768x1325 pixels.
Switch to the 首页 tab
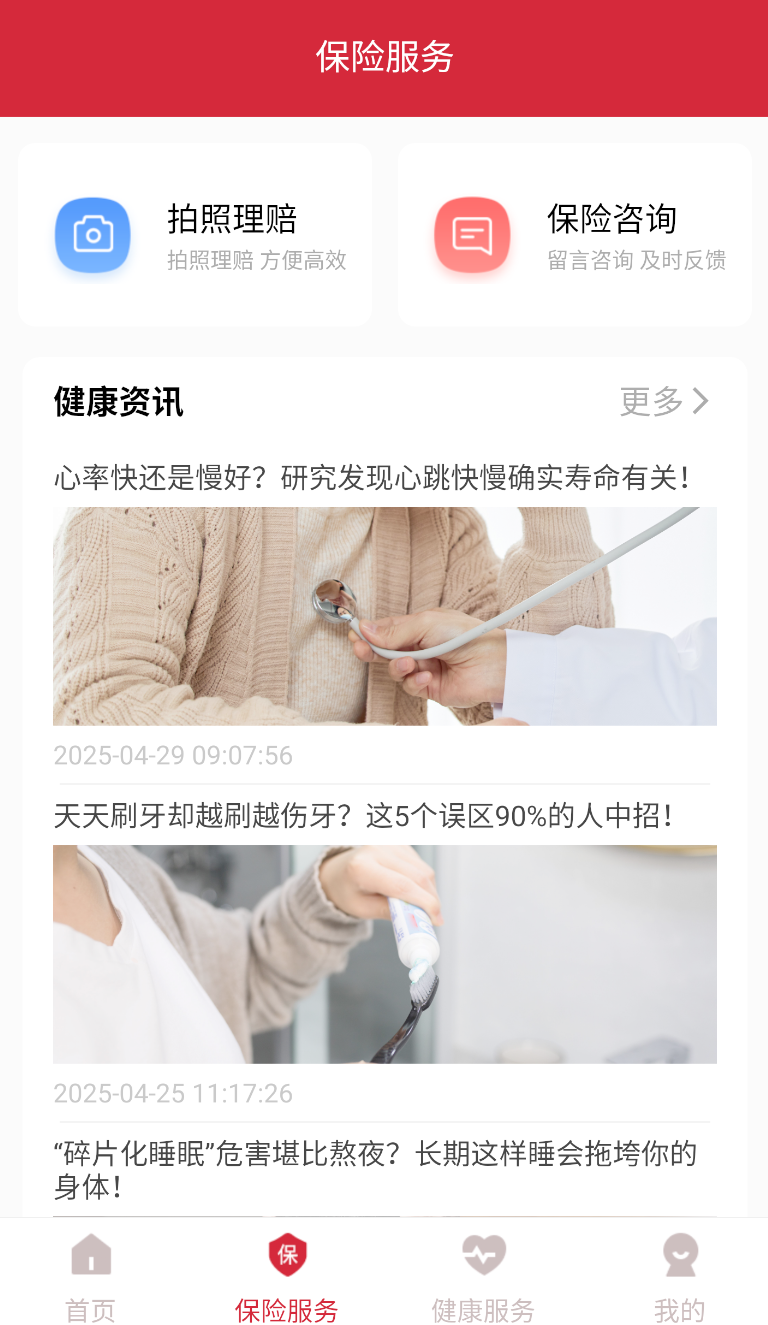click(x=91, y=1276)
